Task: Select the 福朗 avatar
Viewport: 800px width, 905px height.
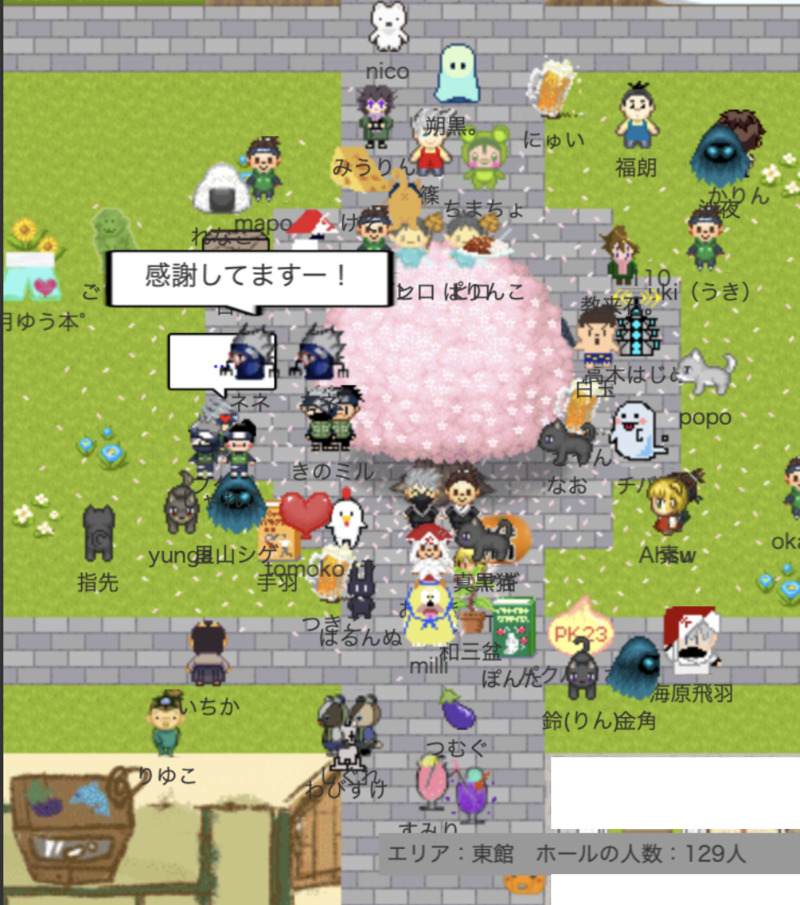Action: point(636,116)
